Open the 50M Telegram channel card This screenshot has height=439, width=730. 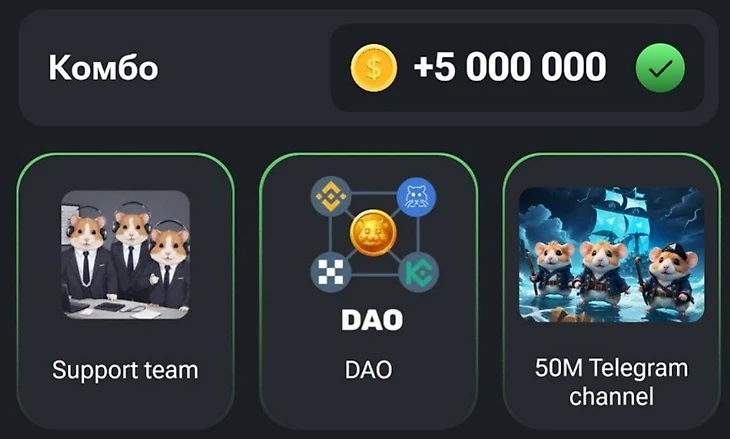(611, 290)
